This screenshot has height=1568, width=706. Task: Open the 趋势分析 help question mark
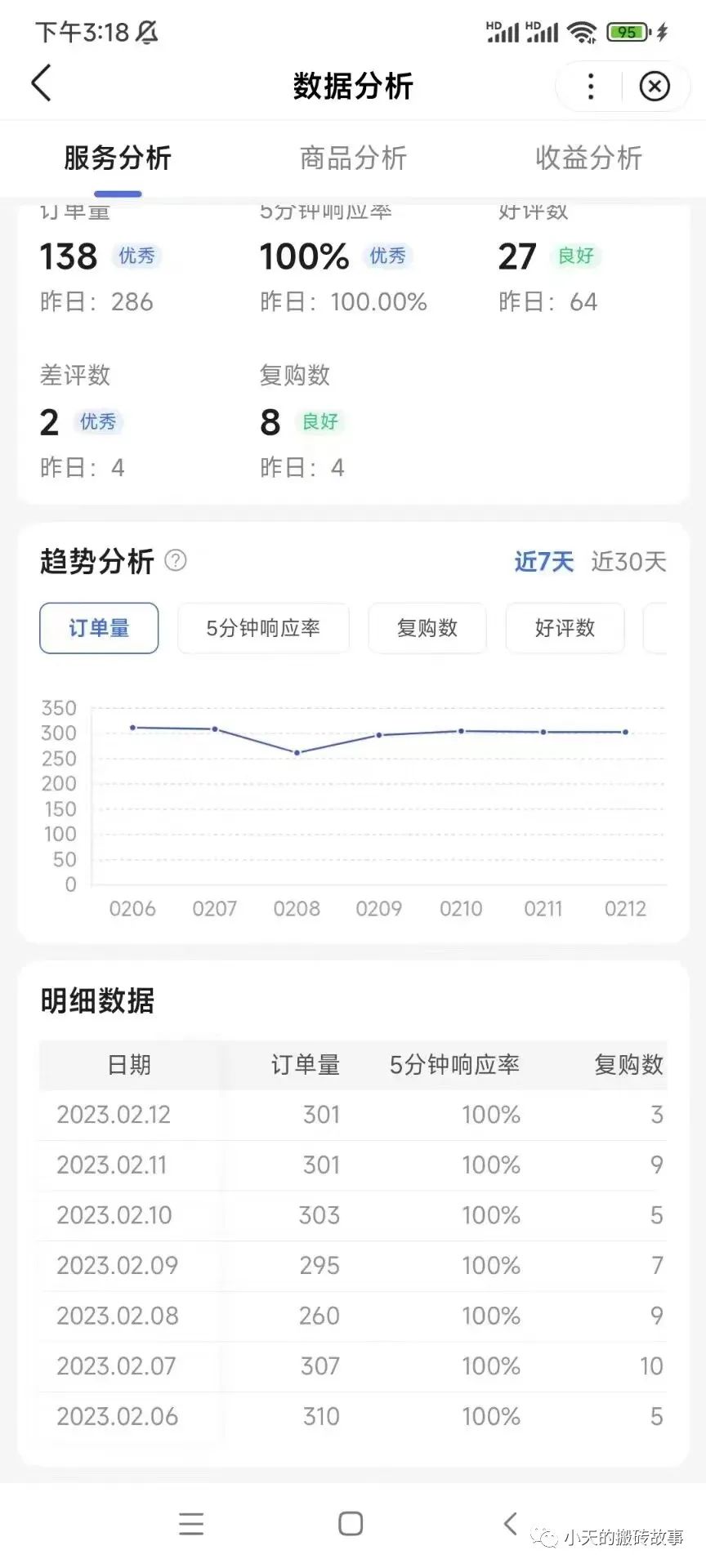click(176, 561)
